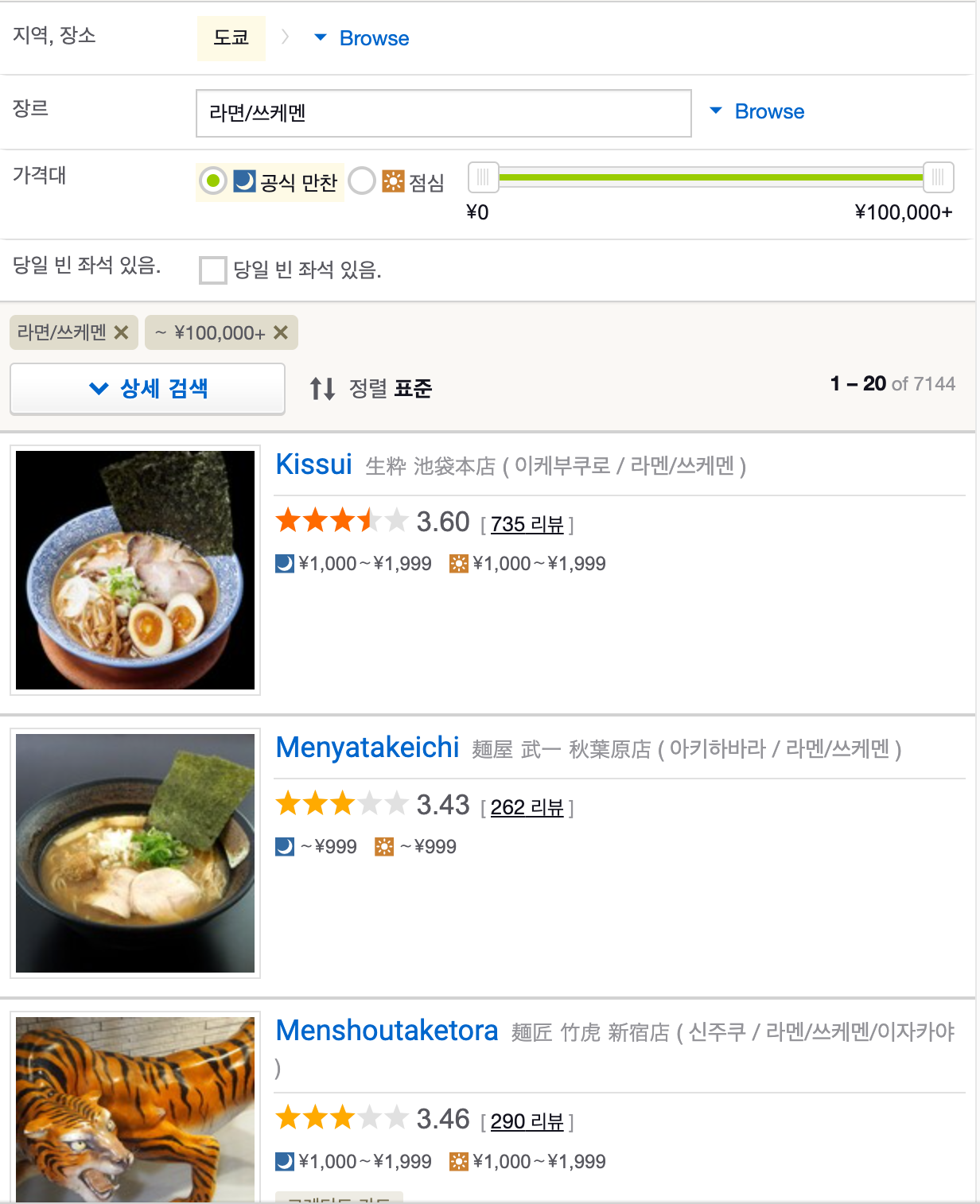Tap the 라면/쓰케멘 genre input field
The height and width of the screenshot is (1204, 980).
[x=443, y=113]
